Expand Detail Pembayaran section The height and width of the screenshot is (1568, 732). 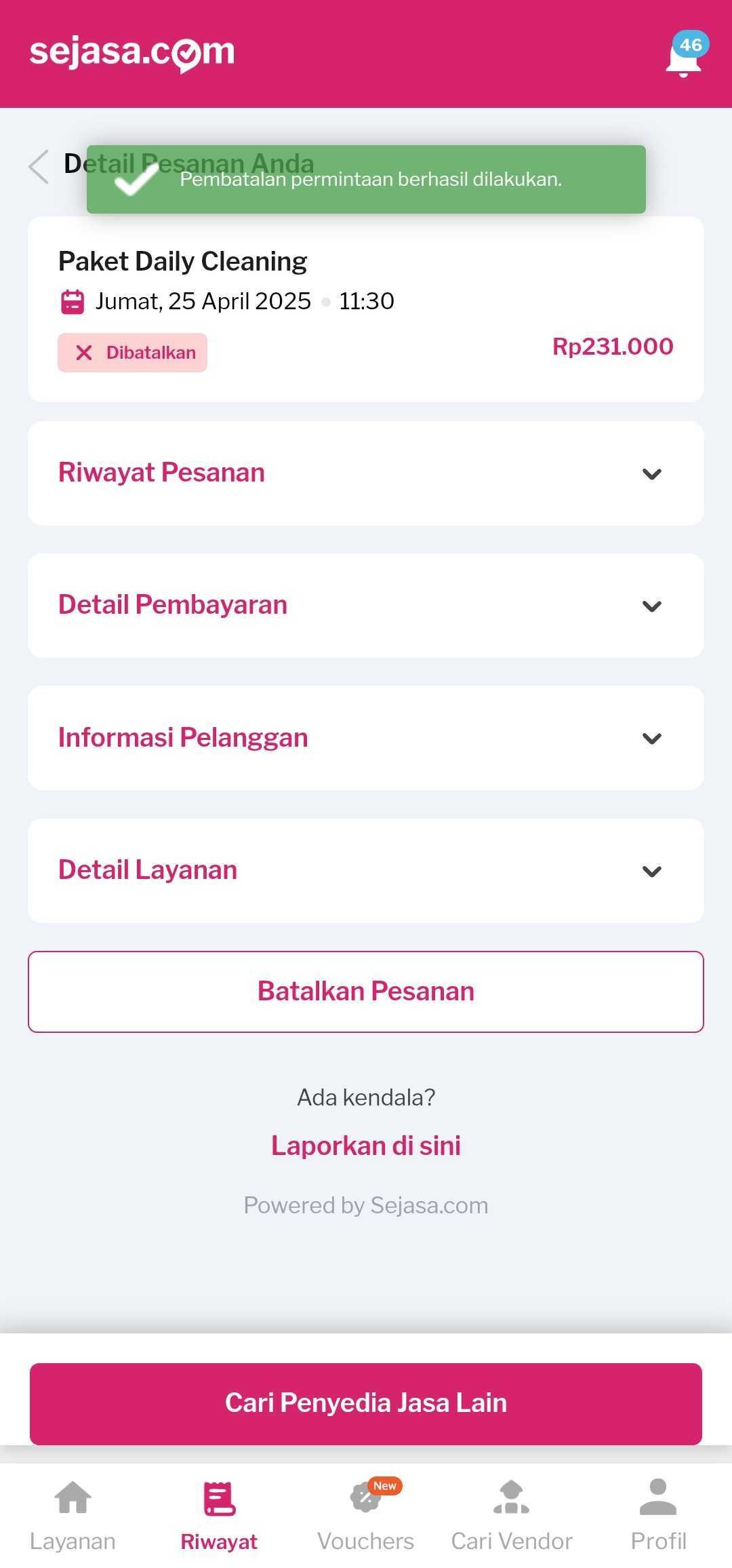click(366, 606)
